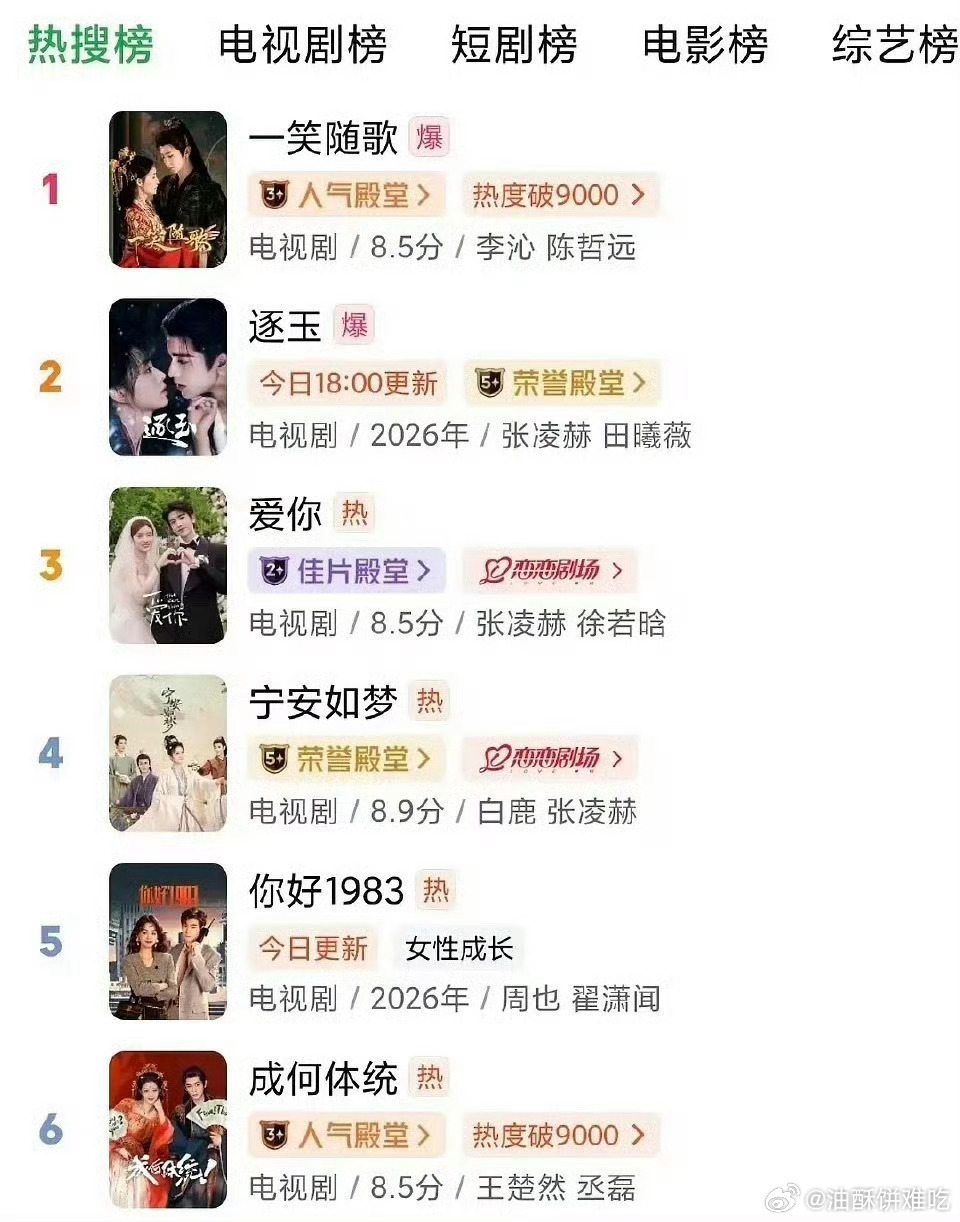960x1222 pixels.
Task: Click the 热度破9000 badge on 一笑随歌
Action: [560, 195]
